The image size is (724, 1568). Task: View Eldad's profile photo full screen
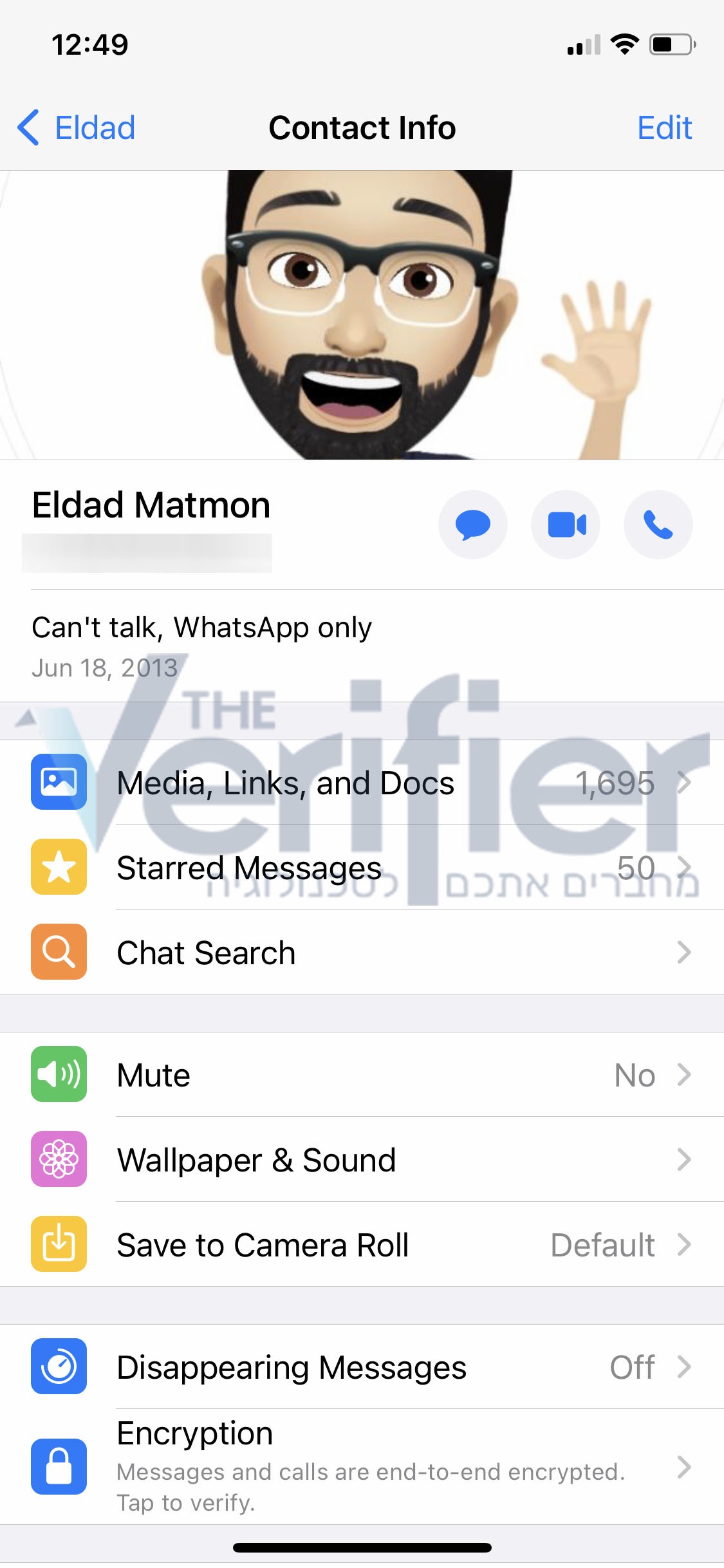[x=362, y=315]
